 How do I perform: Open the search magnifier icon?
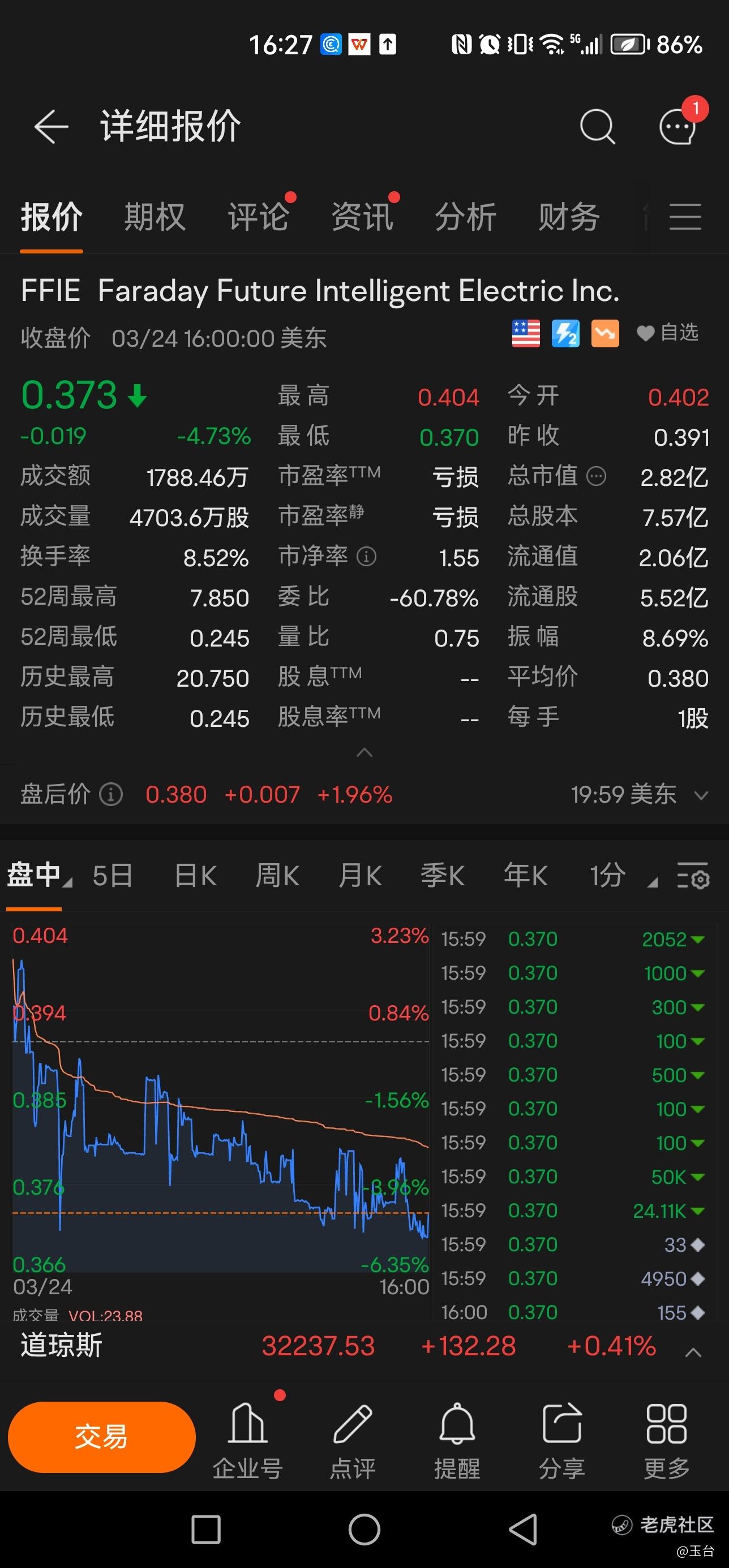597,127
